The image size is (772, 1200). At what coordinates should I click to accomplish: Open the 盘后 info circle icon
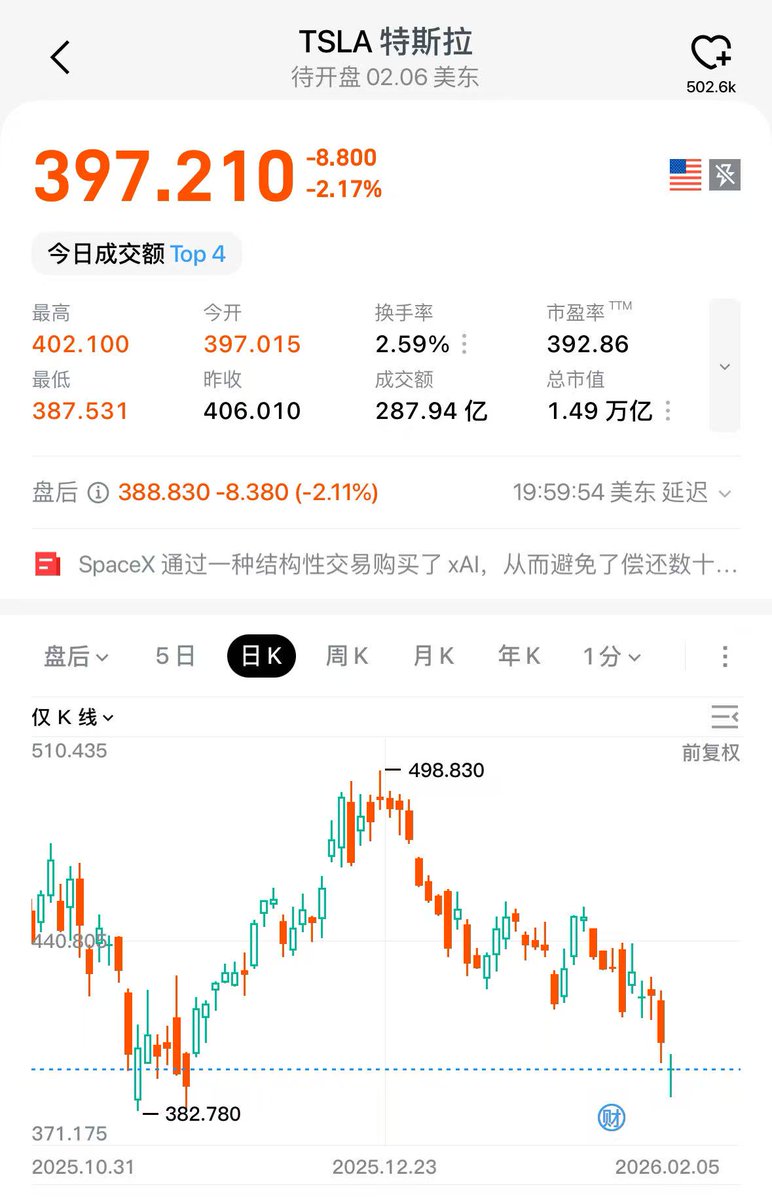coord(97,492)
